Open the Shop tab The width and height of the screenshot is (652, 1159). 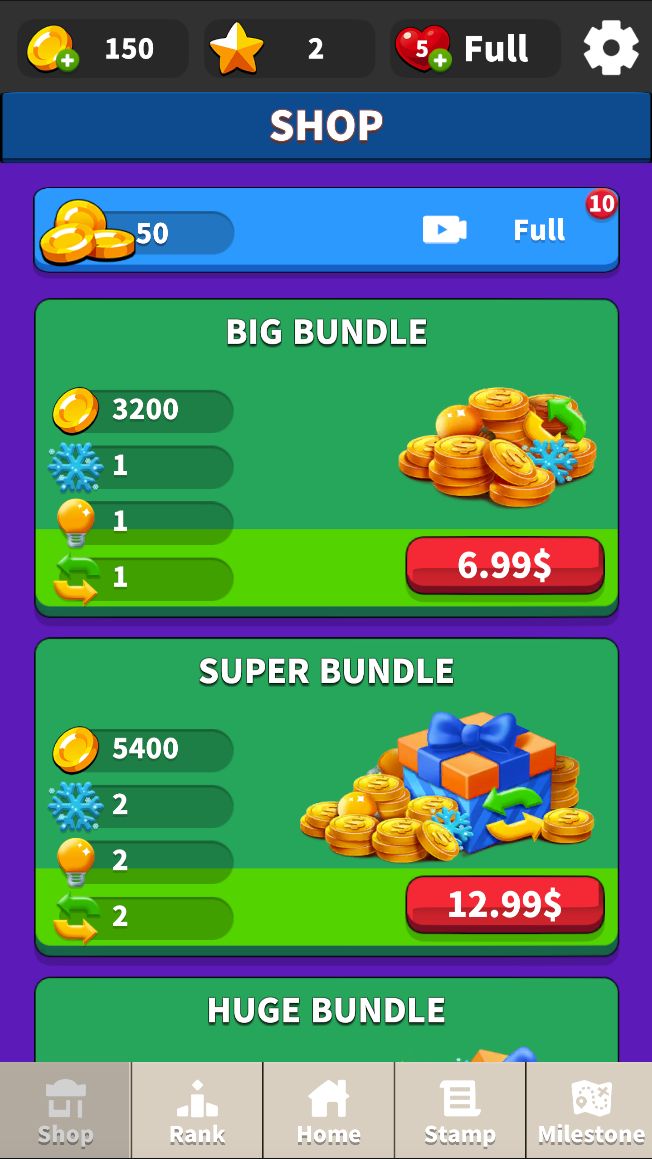click(65, 1110)
